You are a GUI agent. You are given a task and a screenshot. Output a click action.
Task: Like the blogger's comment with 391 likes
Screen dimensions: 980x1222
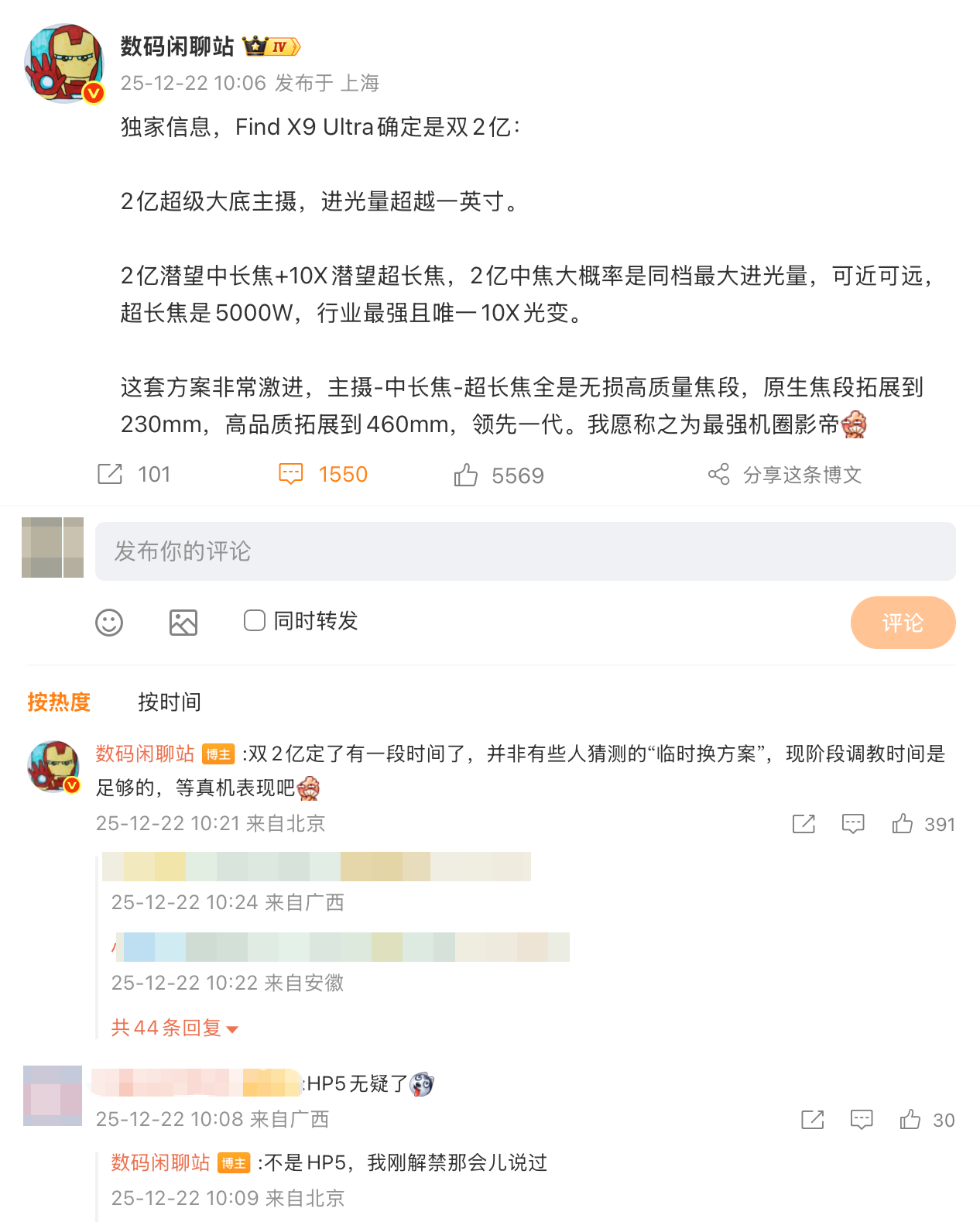click(x=902, y=824)
